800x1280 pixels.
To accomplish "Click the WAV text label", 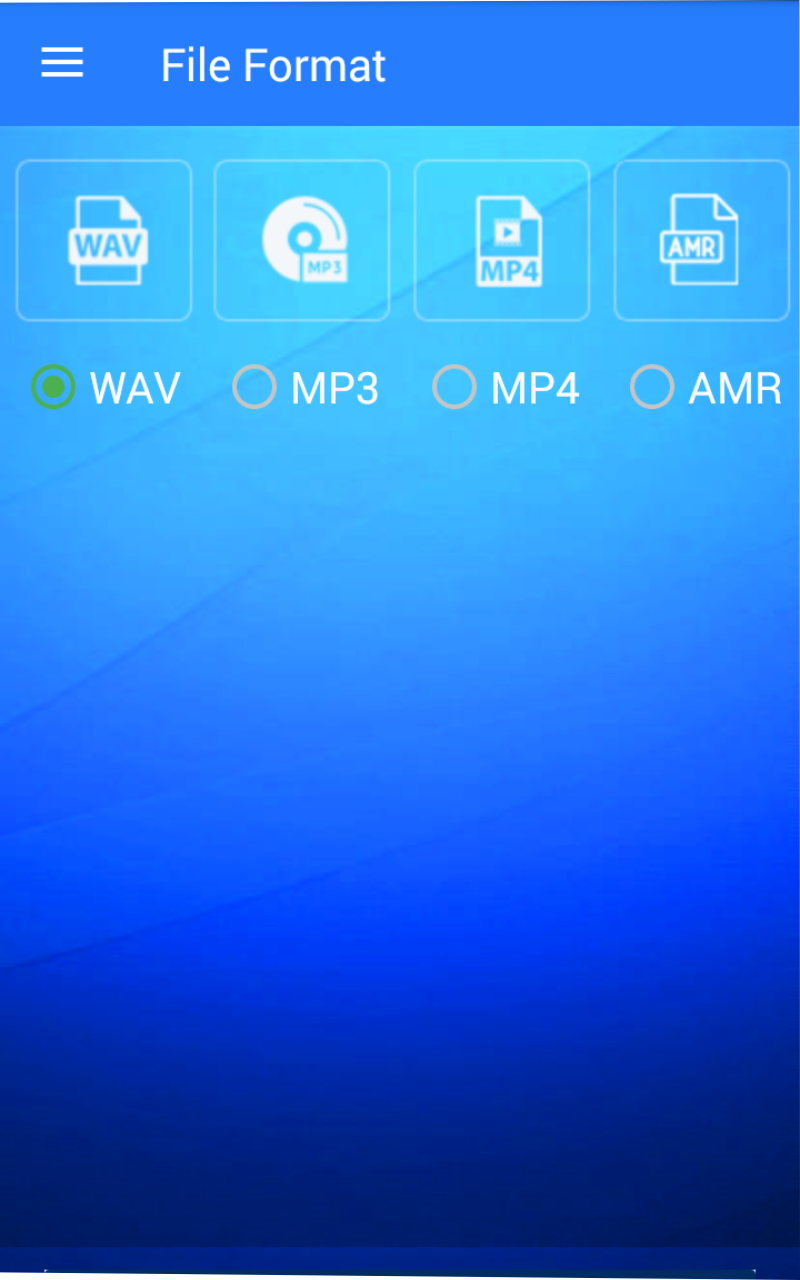I will tap(135, 388).
